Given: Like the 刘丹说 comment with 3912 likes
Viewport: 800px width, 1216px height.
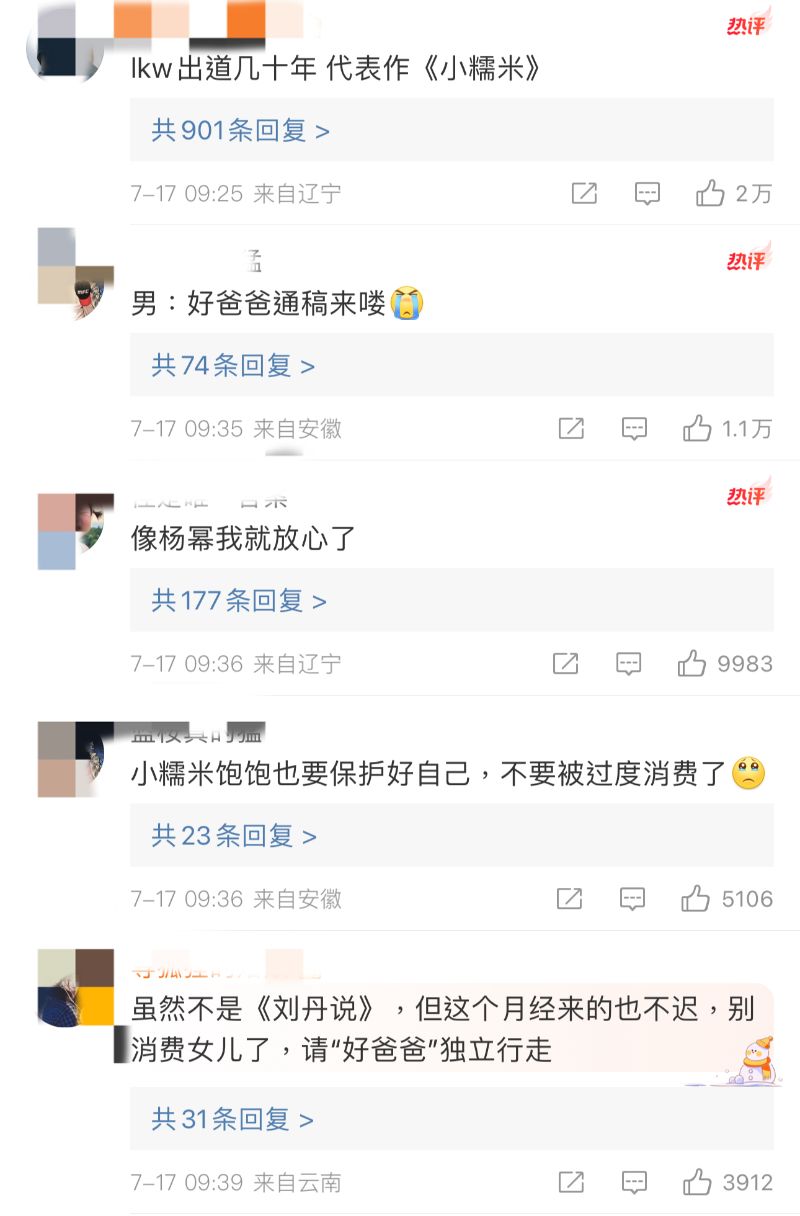Looking at the screenshot, I should [x=697, y=1182].
